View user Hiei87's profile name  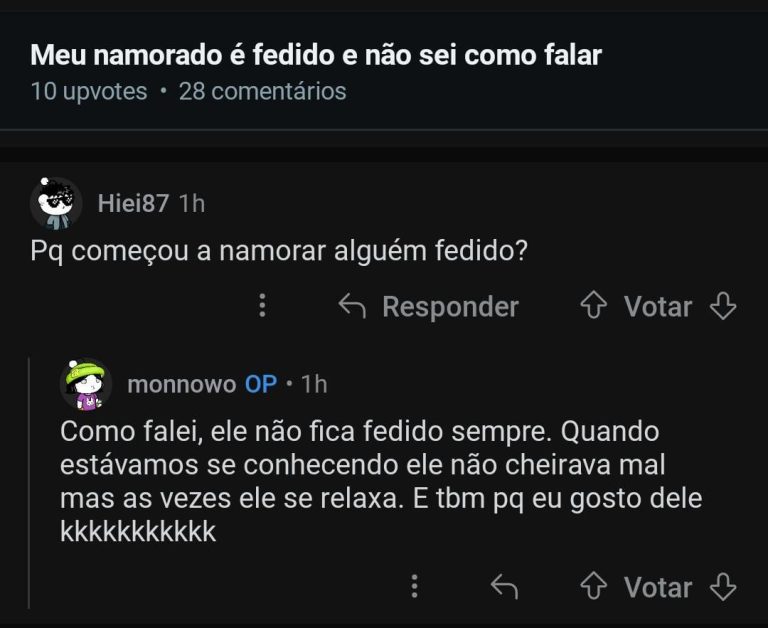click(133, 204)
